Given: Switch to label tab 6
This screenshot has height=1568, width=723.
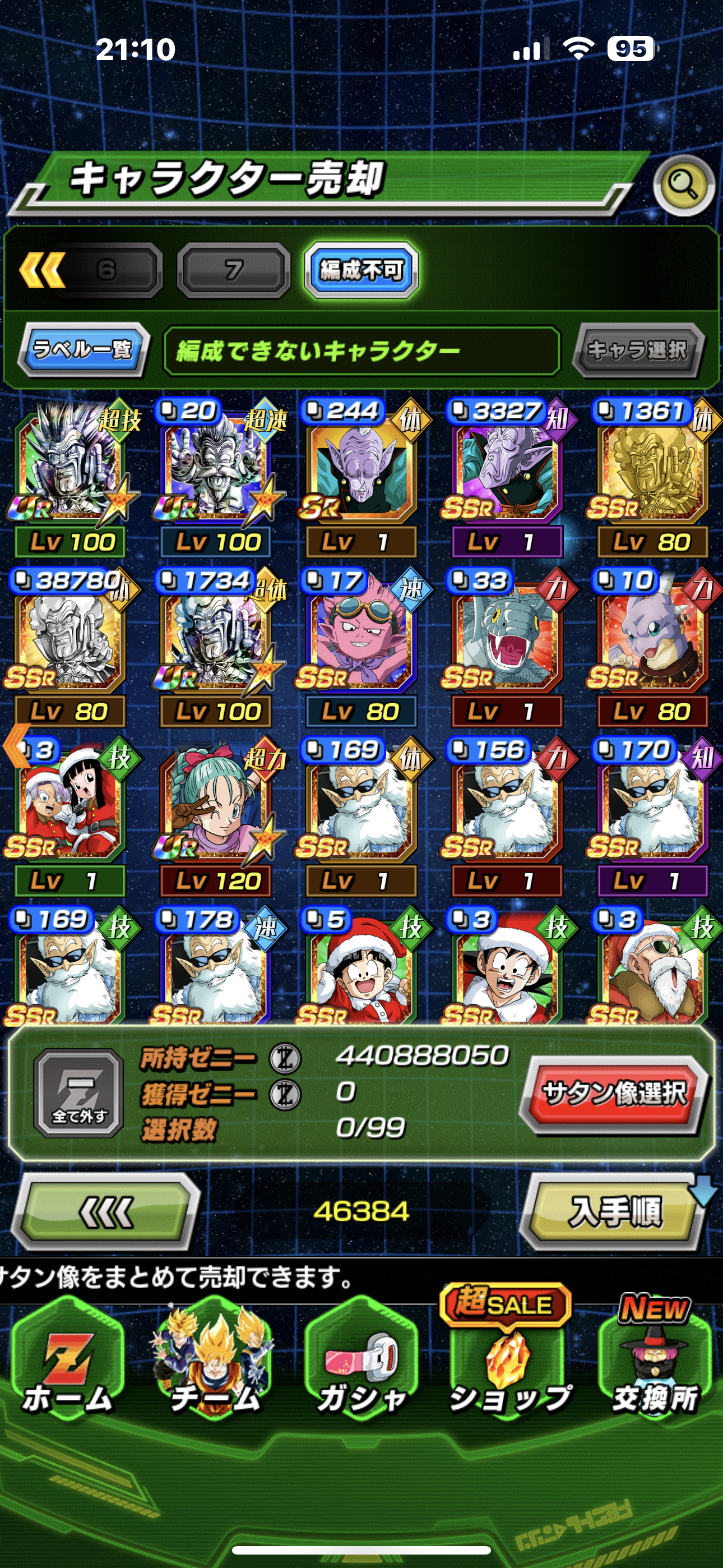Looking at the screenshot, I should (x=107, y=270).
